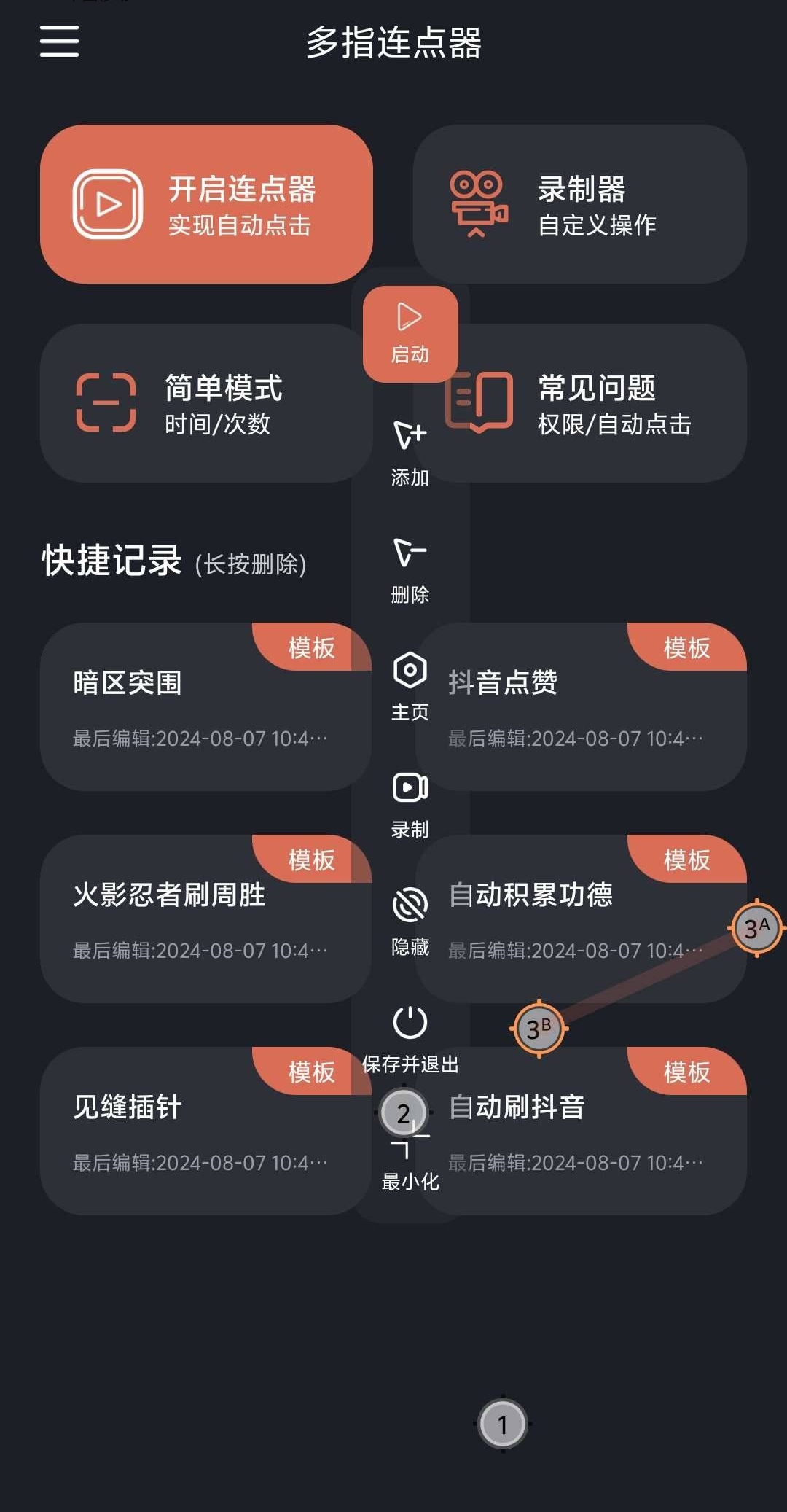Tap the 开启连点器 card
Image resolution: width=787 pixels, height=1512 pixels.
click(206, 204)
